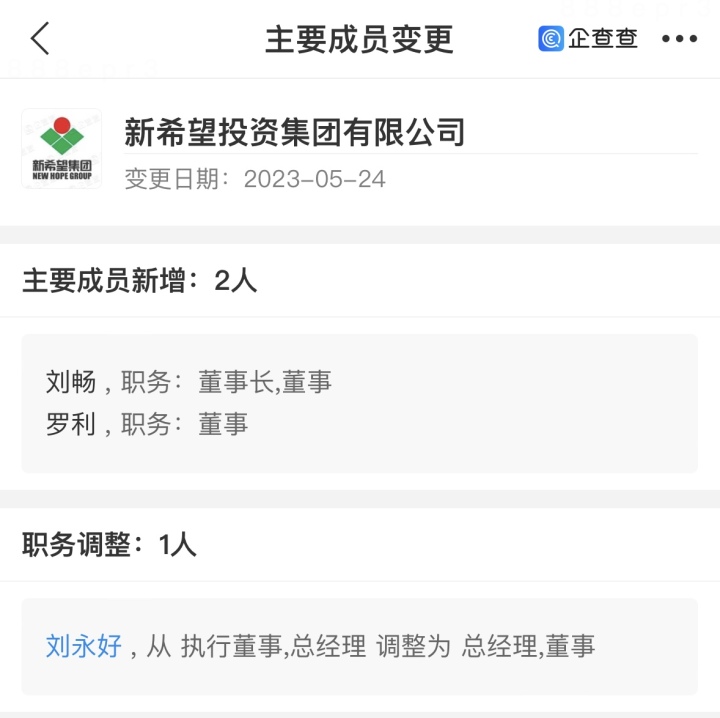Open the 新希望投资集团有限公司 company page
Screen dimensions: 720x718
pyautogui.click(x=295, y=132)
